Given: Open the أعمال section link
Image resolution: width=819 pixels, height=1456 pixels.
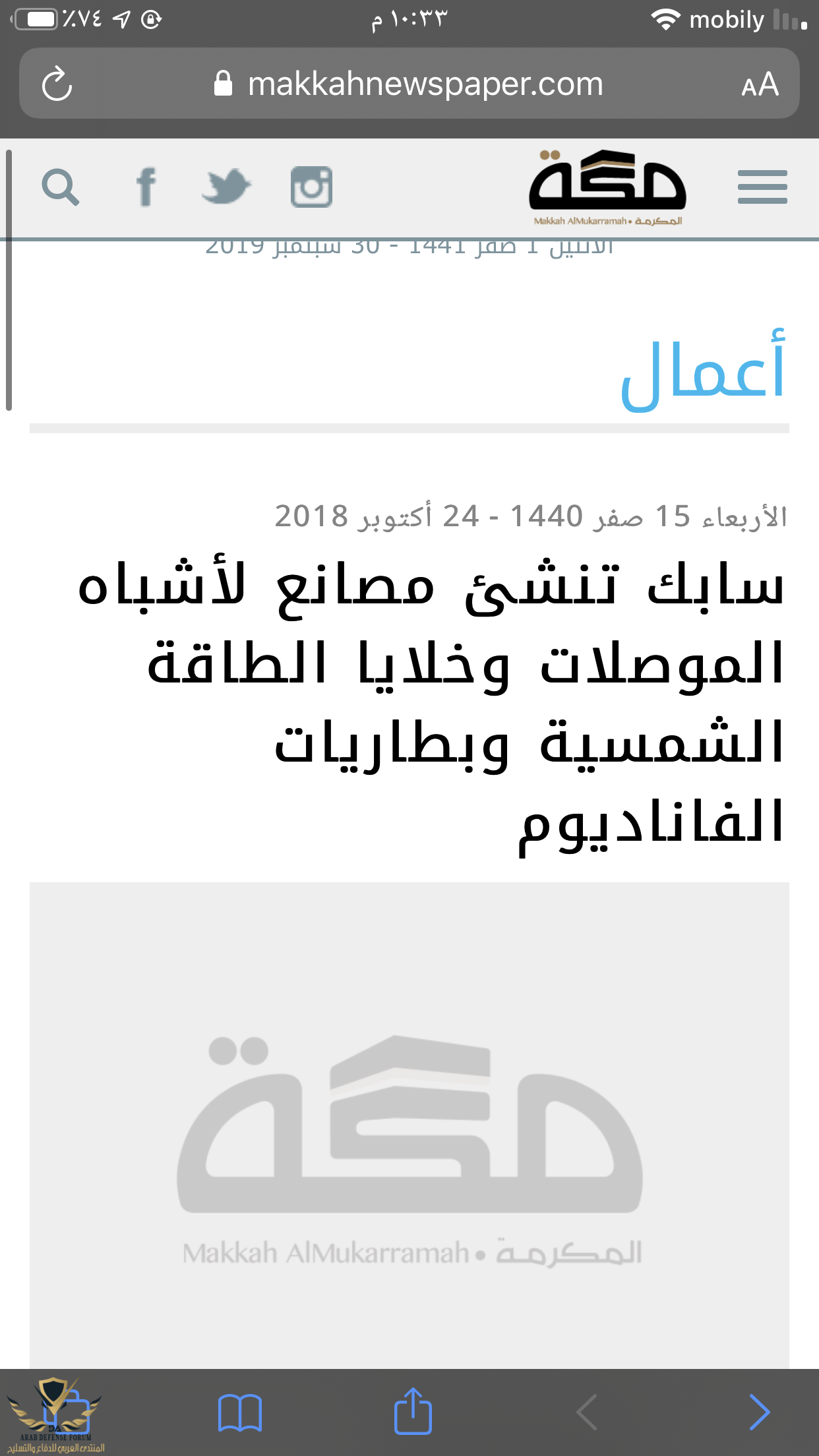Looking at the screenshot, I should 704,371.
